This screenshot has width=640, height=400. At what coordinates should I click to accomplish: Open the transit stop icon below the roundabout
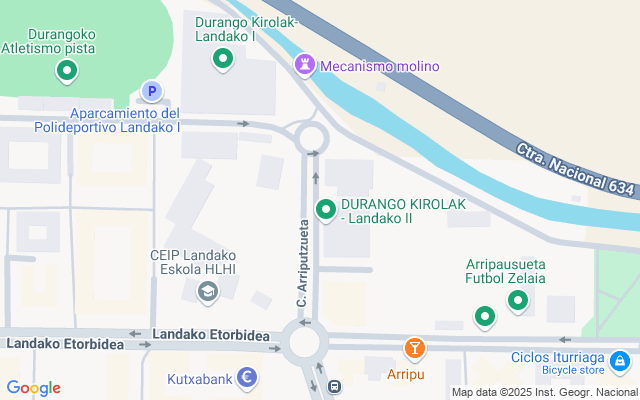[x=336, y=386]
